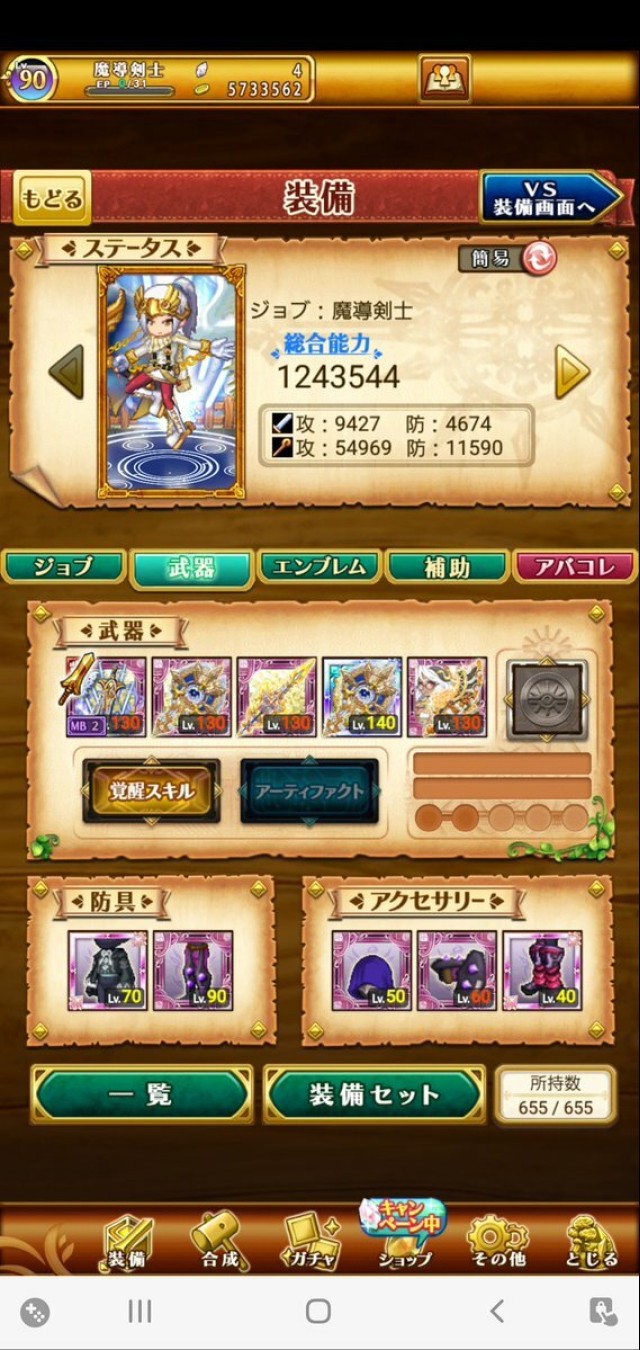Tap the empty grey weapon slot
This screenshot has width=640, height=1350.
click(x=545, y=699)
